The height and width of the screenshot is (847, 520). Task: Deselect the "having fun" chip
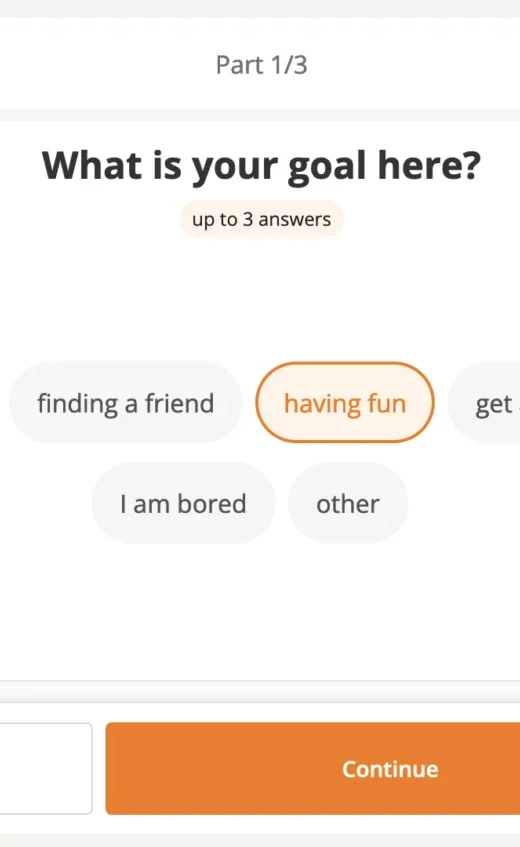[x=345, y=403]
